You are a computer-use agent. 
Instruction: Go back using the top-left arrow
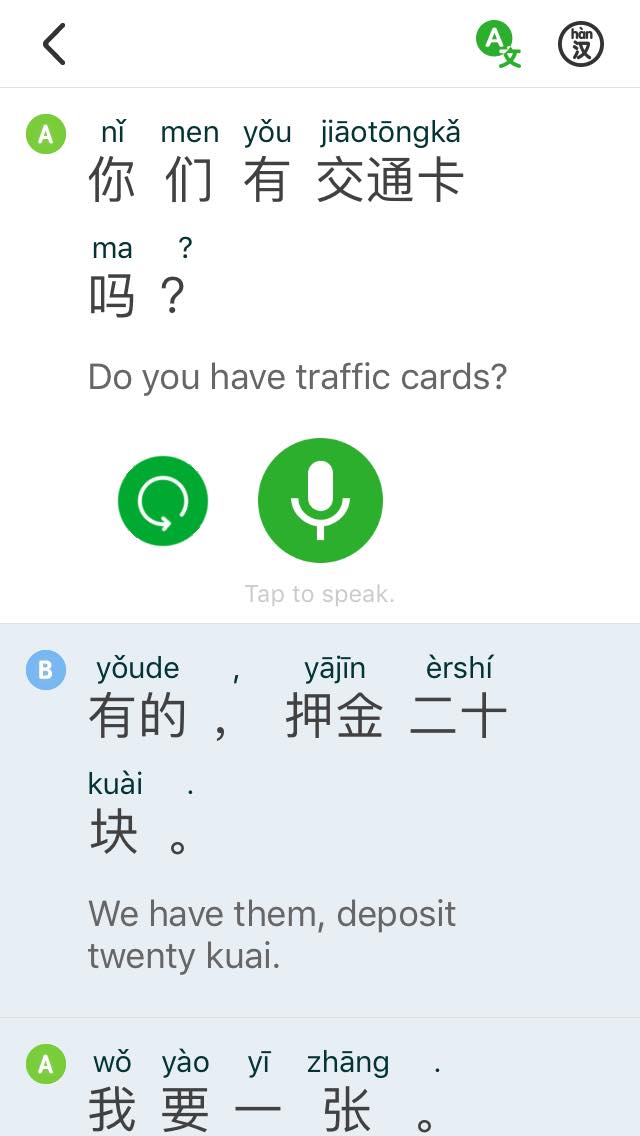coord(54,45)
